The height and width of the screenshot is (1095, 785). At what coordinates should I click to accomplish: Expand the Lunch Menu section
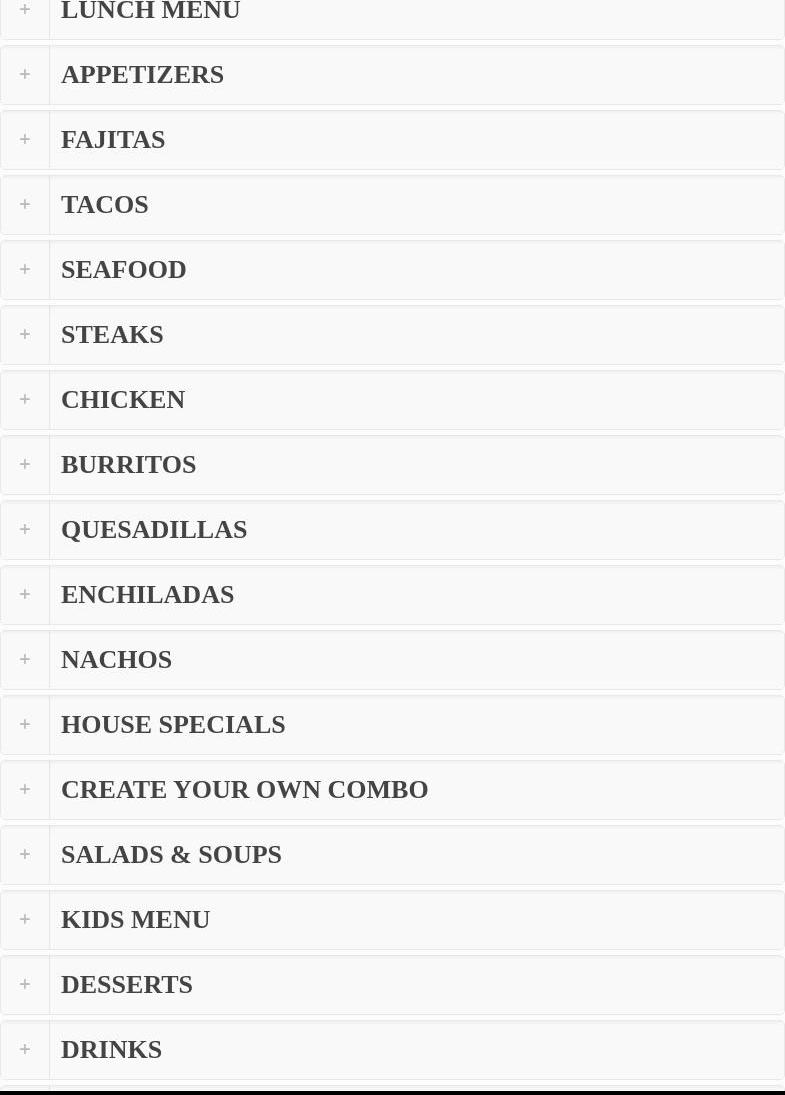point(150,12)
